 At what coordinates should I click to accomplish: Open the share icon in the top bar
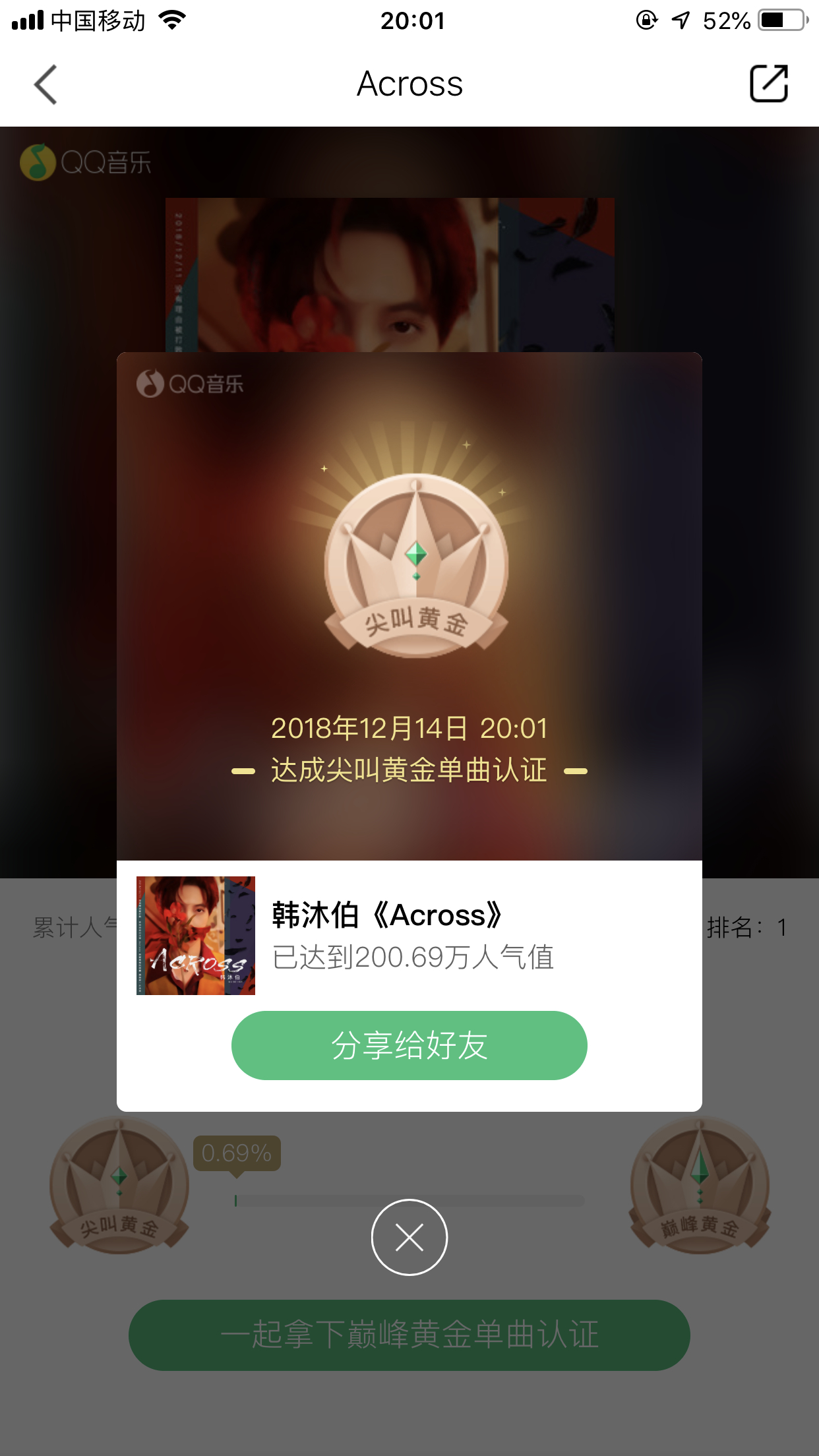[x=769, y=84]
